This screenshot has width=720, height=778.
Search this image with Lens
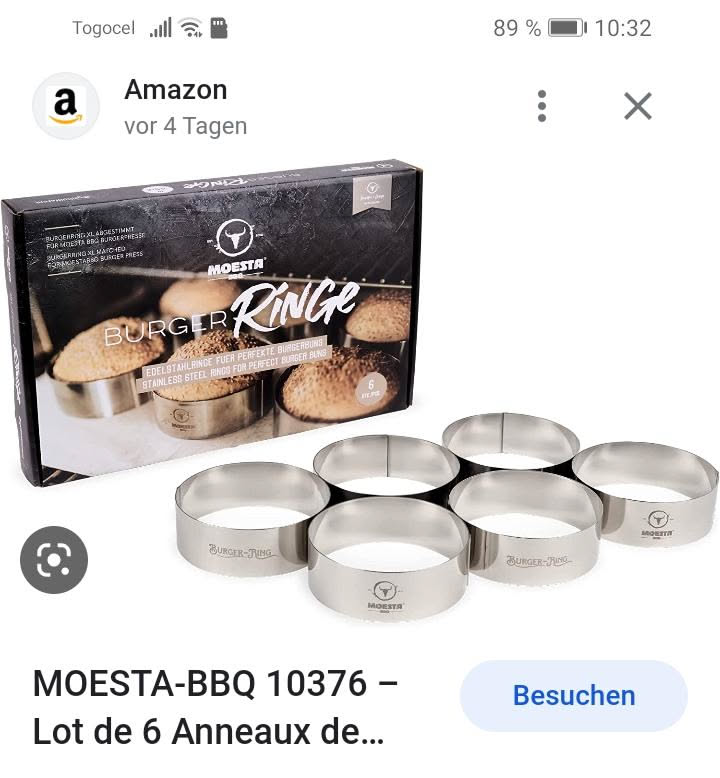(54, 560)
